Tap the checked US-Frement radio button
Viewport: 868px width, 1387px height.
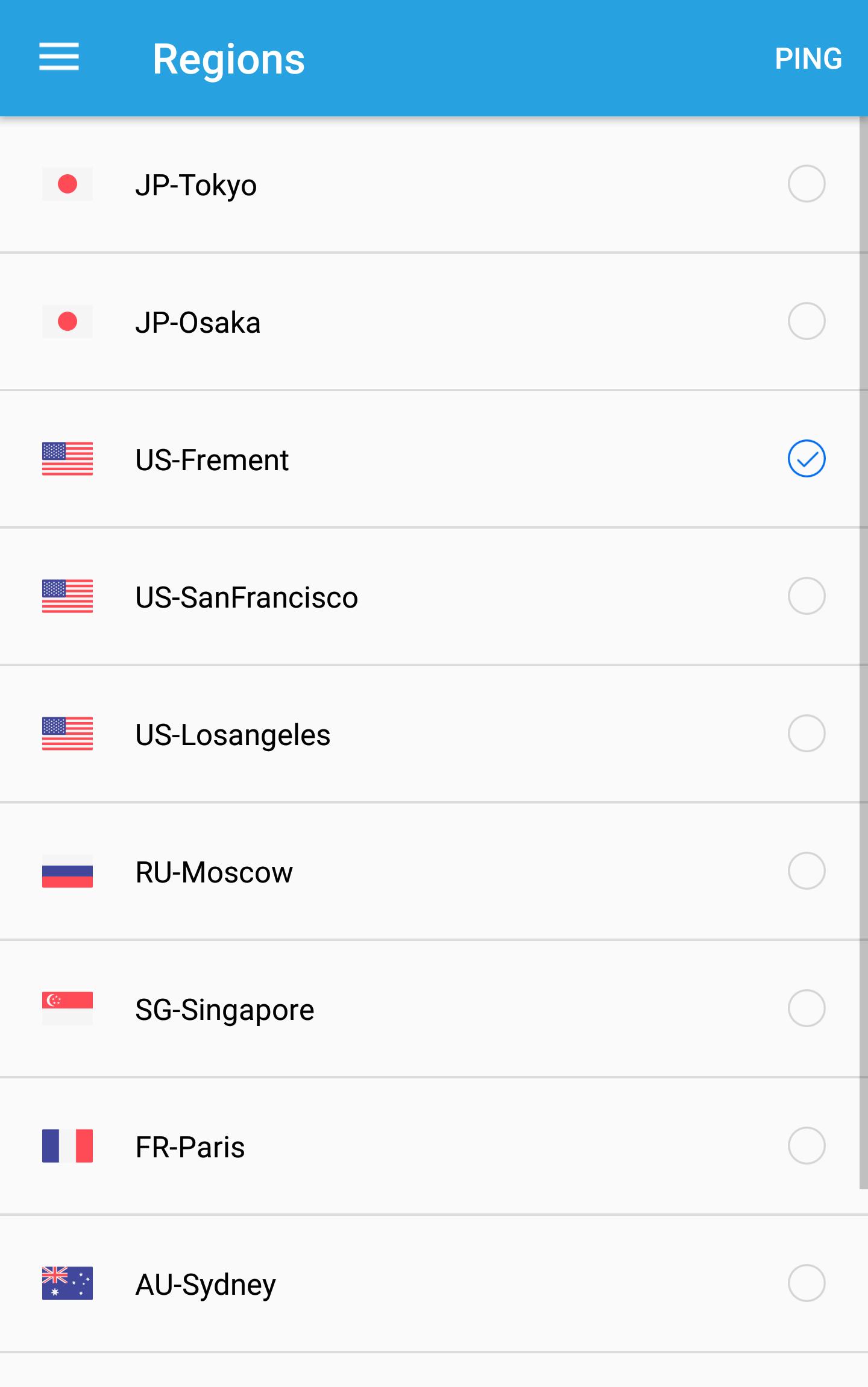pos(806,459)
